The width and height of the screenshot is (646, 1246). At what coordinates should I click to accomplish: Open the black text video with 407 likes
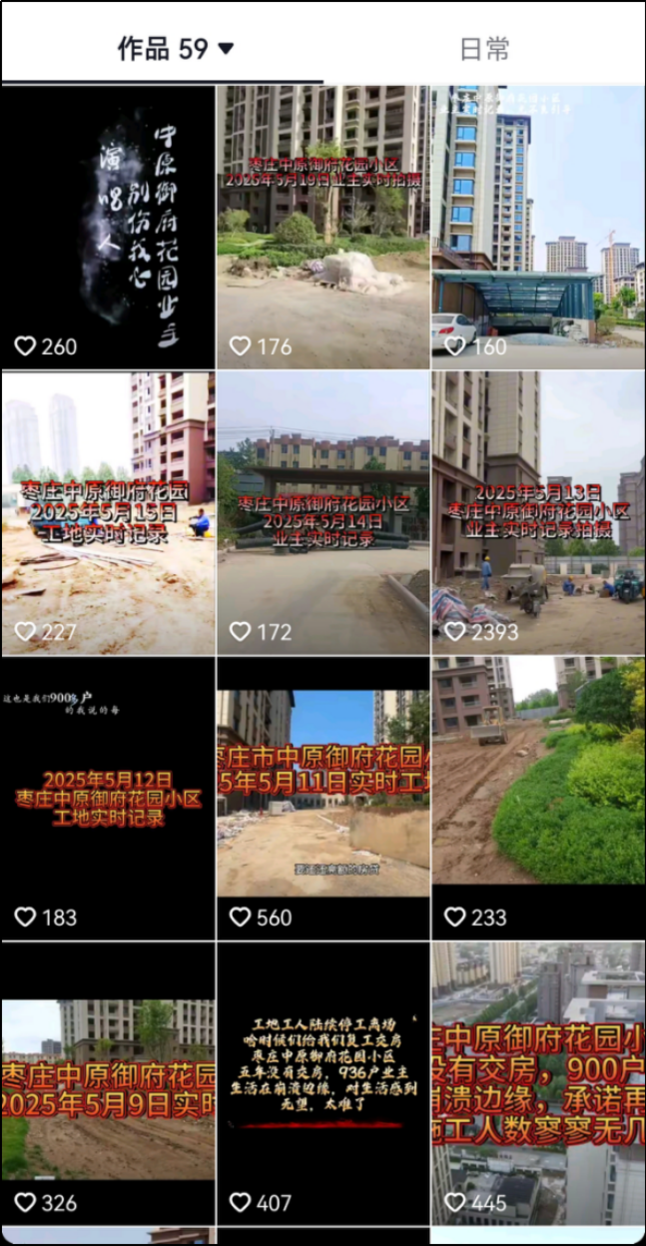tap(323, 1083)
